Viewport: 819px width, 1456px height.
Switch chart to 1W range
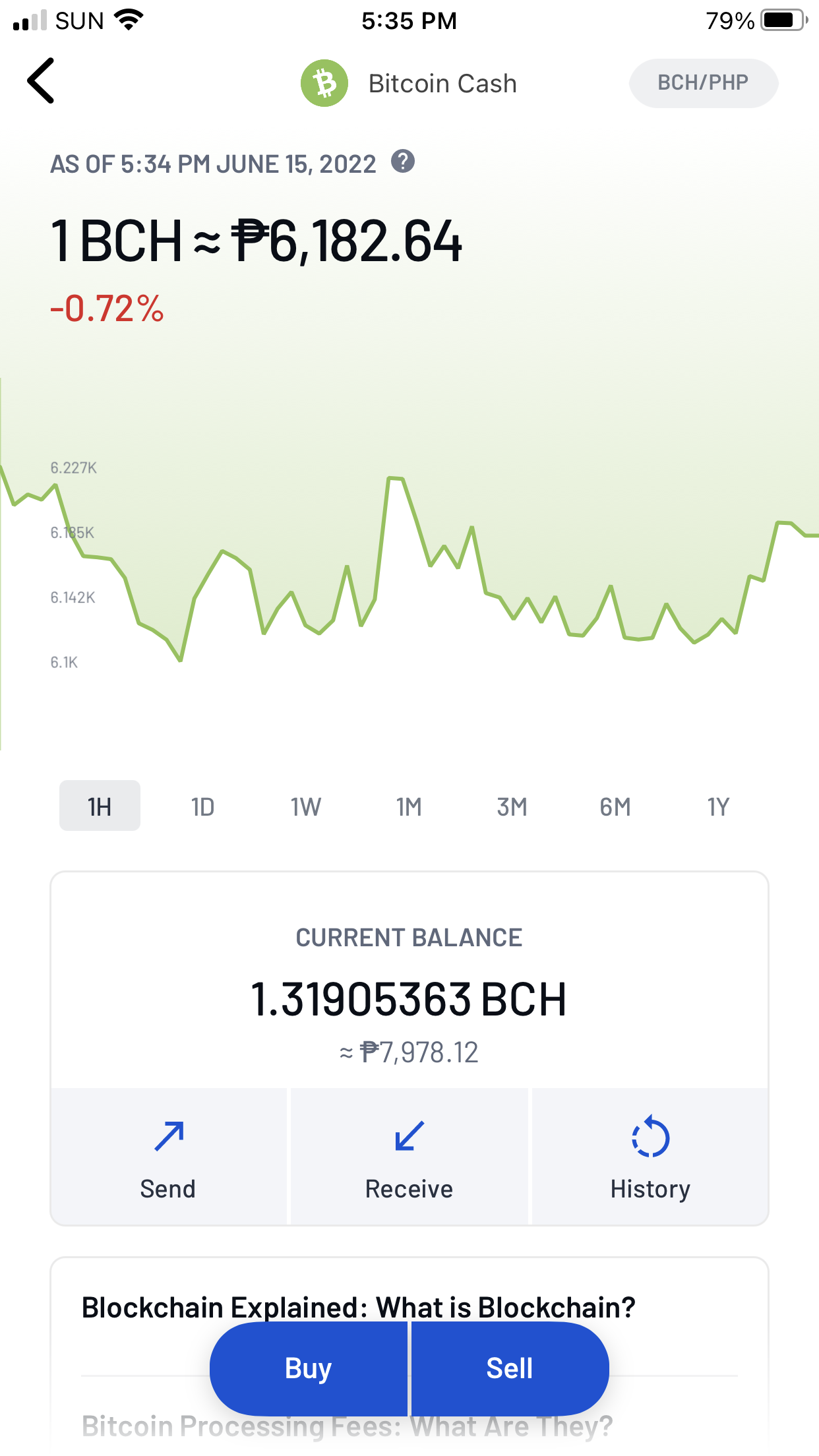306,806
